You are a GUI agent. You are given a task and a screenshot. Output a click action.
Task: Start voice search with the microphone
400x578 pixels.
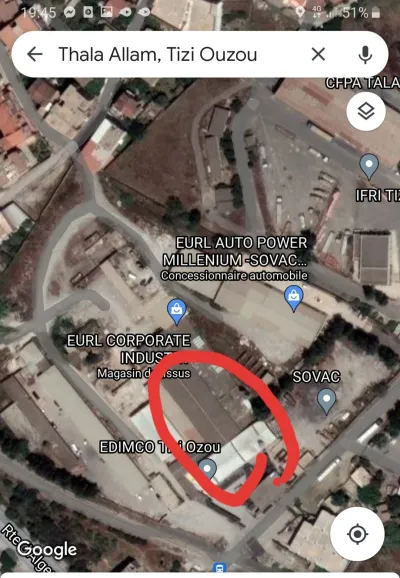(x=365, y=55)
